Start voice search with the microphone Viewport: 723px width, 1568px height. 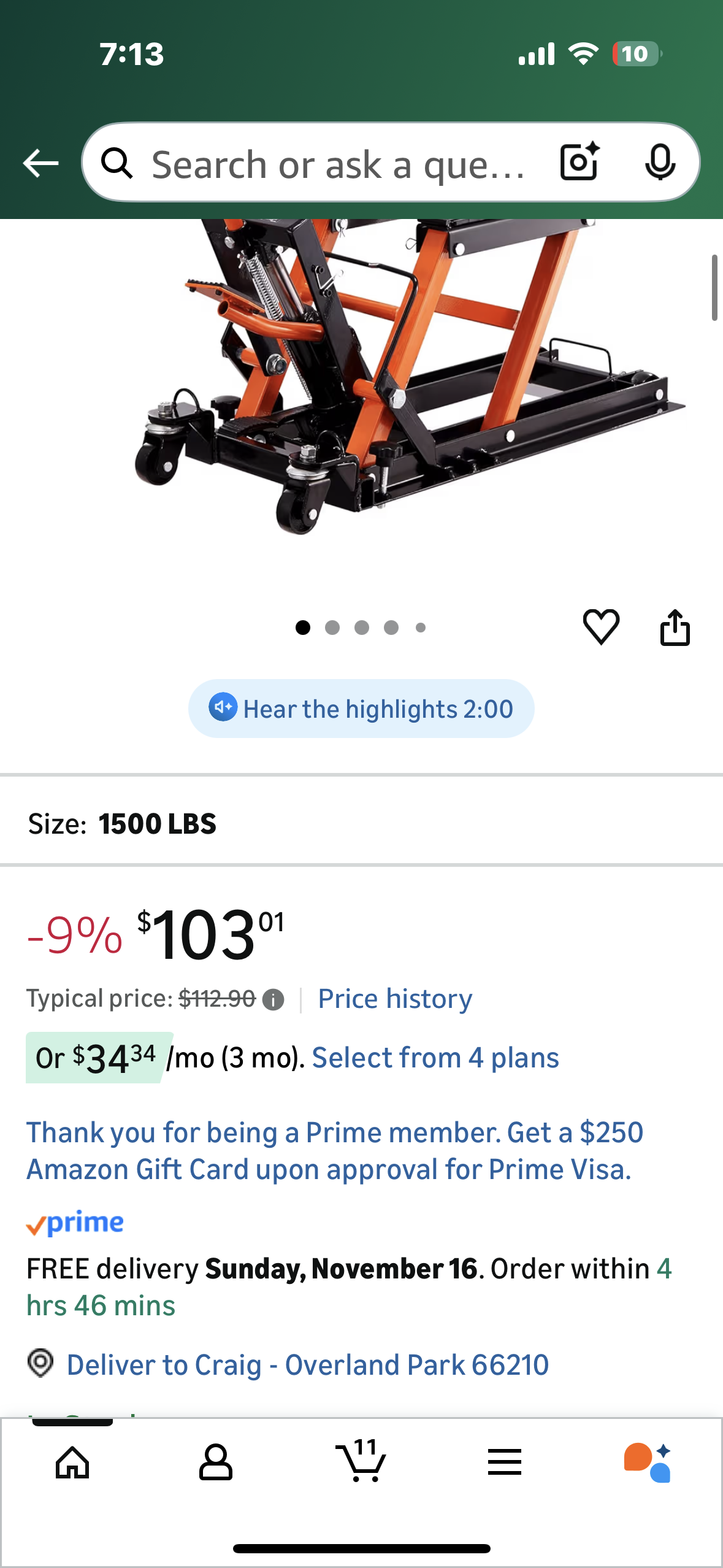click(660, 163)
